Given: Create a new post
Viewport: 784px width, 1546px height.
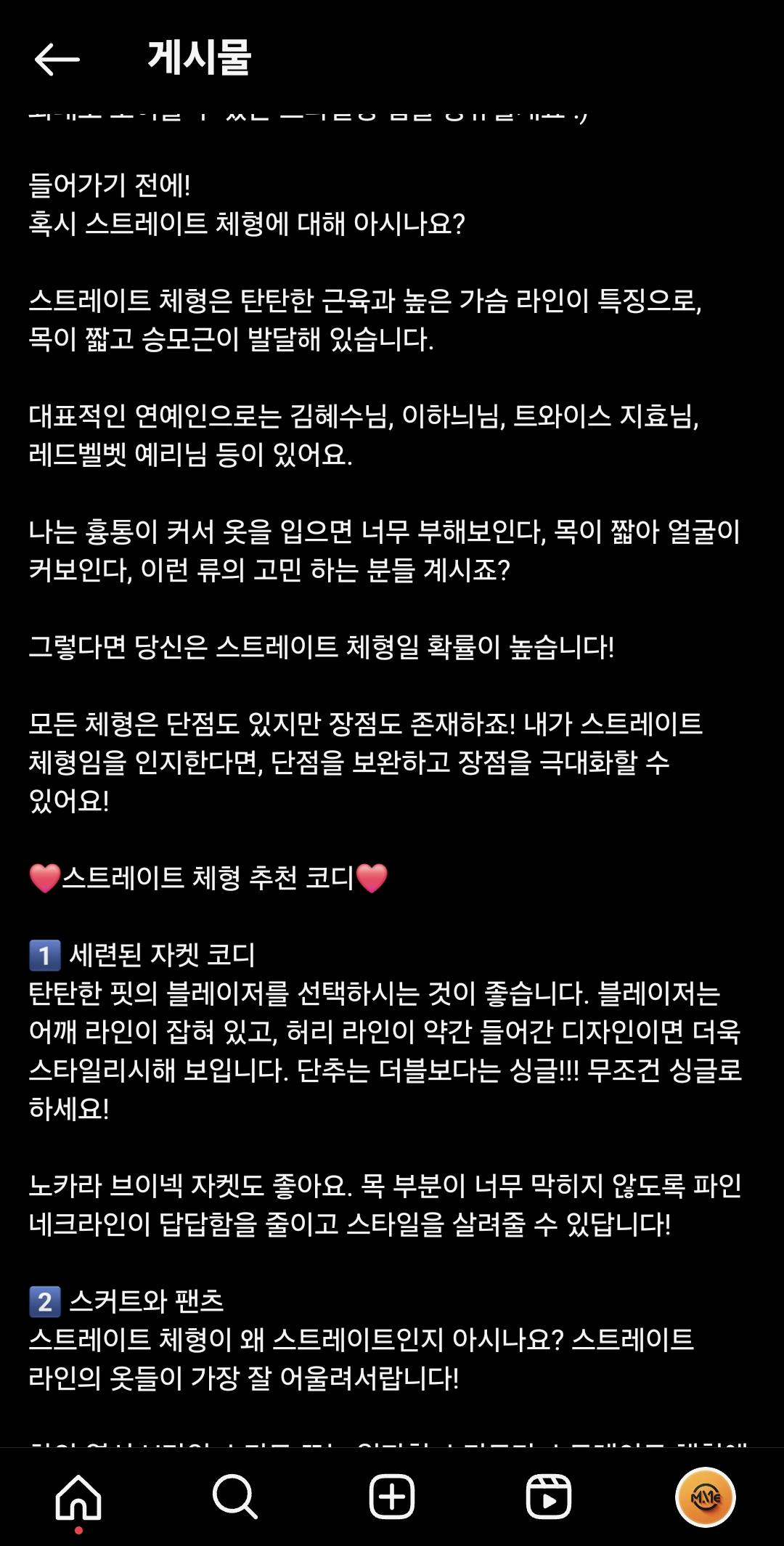Looking at the screenshot, I should pyautogui.click(x=392, y=1497).
